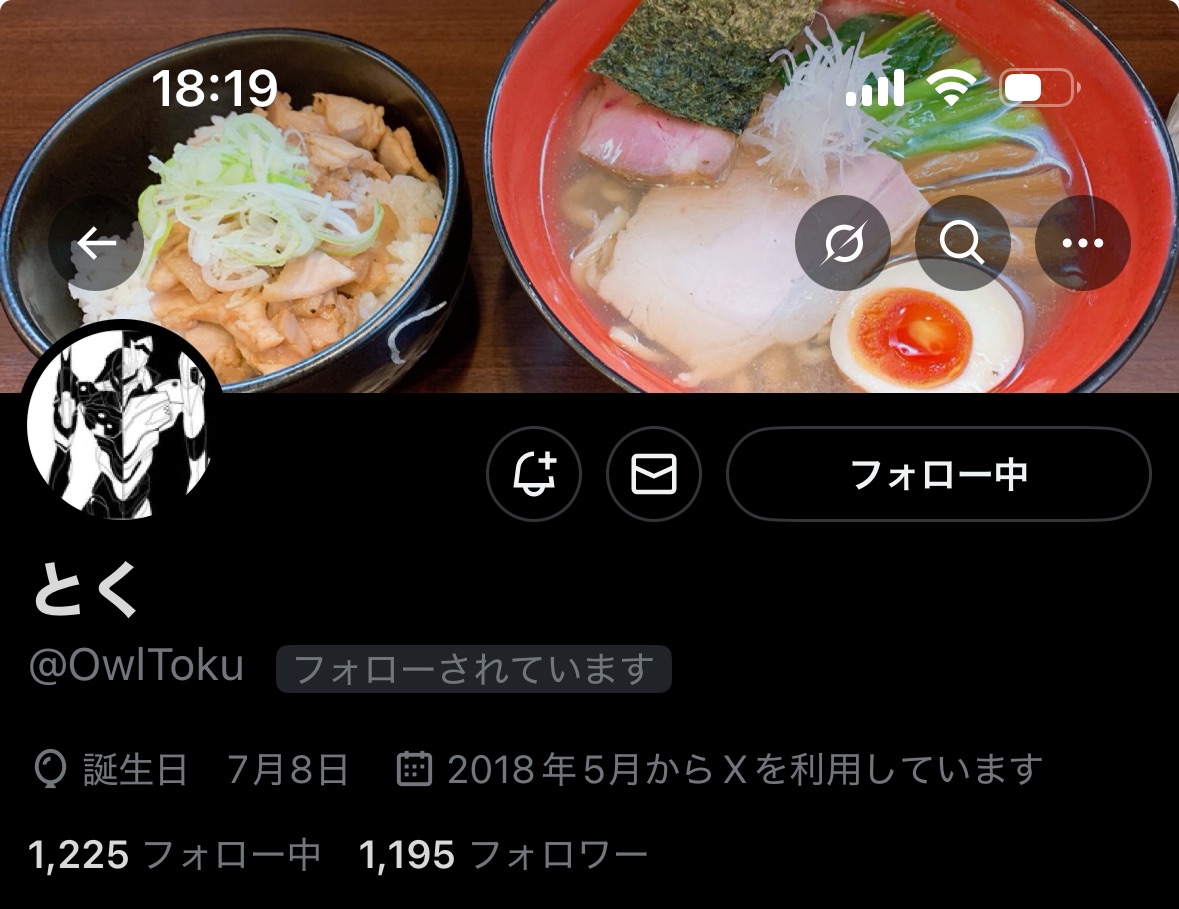Go back using the arrow icon
Viewport: 1179px width, 909px height.
[x=96, y=243]
